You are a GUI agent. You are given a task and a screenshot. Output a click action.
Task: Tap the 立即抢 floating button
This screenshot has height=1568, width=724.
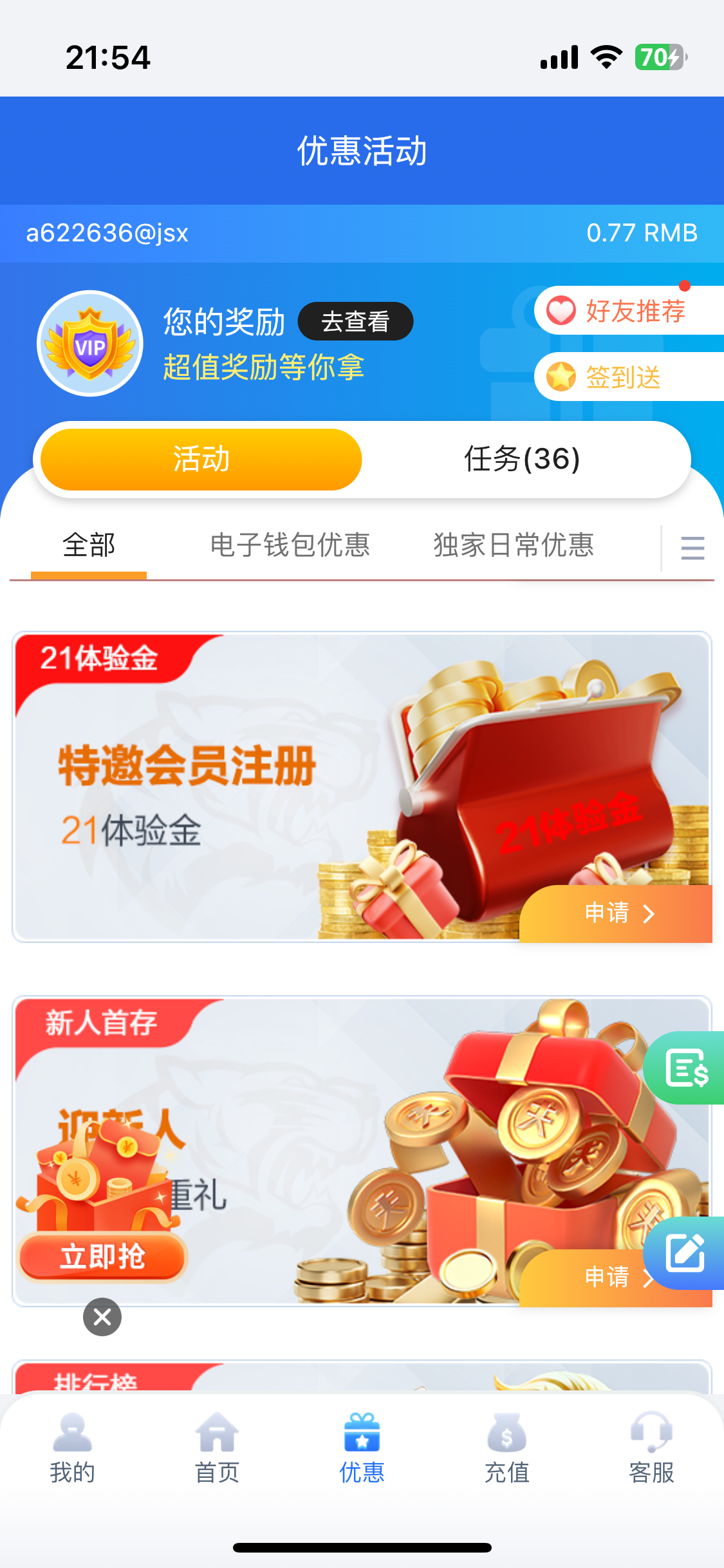point(103,1256)
